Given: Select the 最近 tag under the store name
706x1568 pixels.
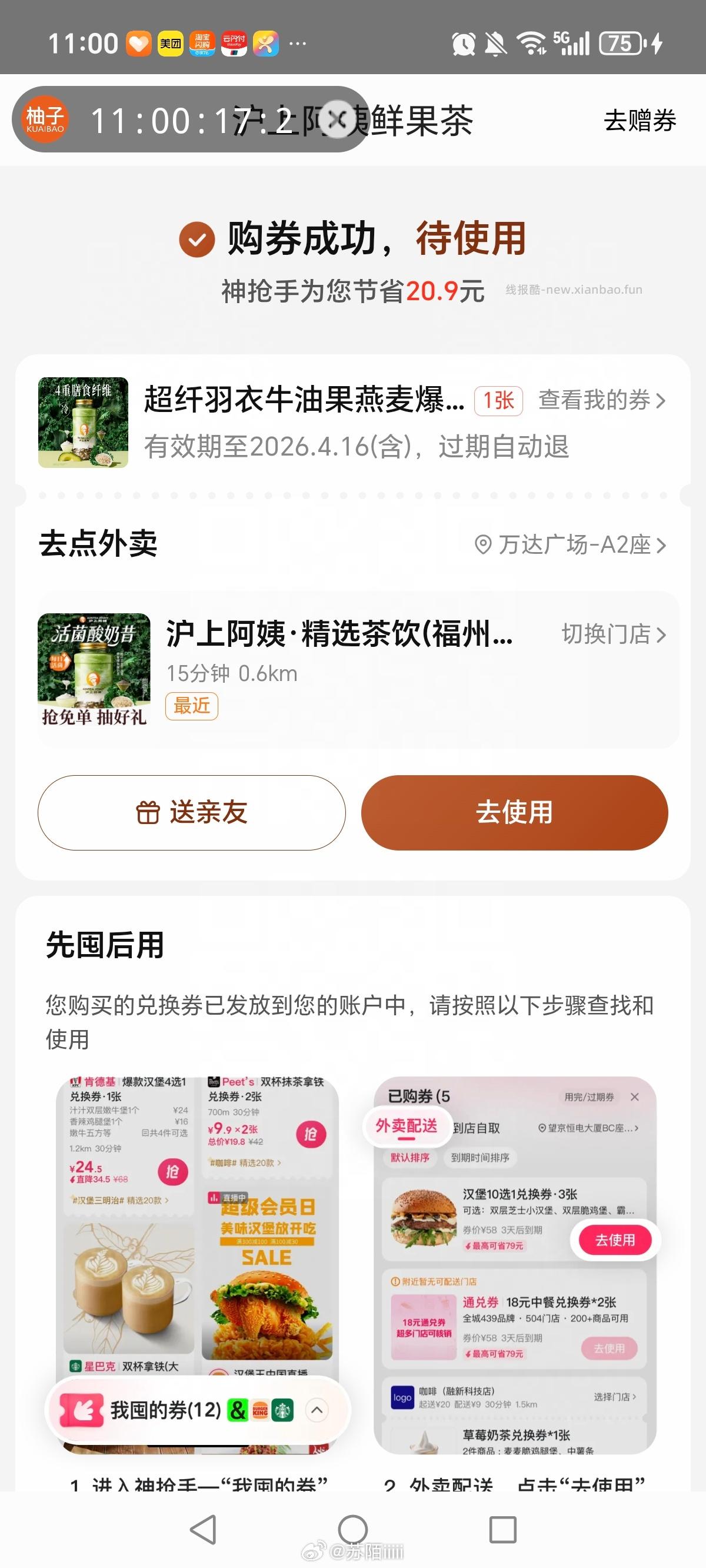Looking at the screenshot, I should (190, 706).
